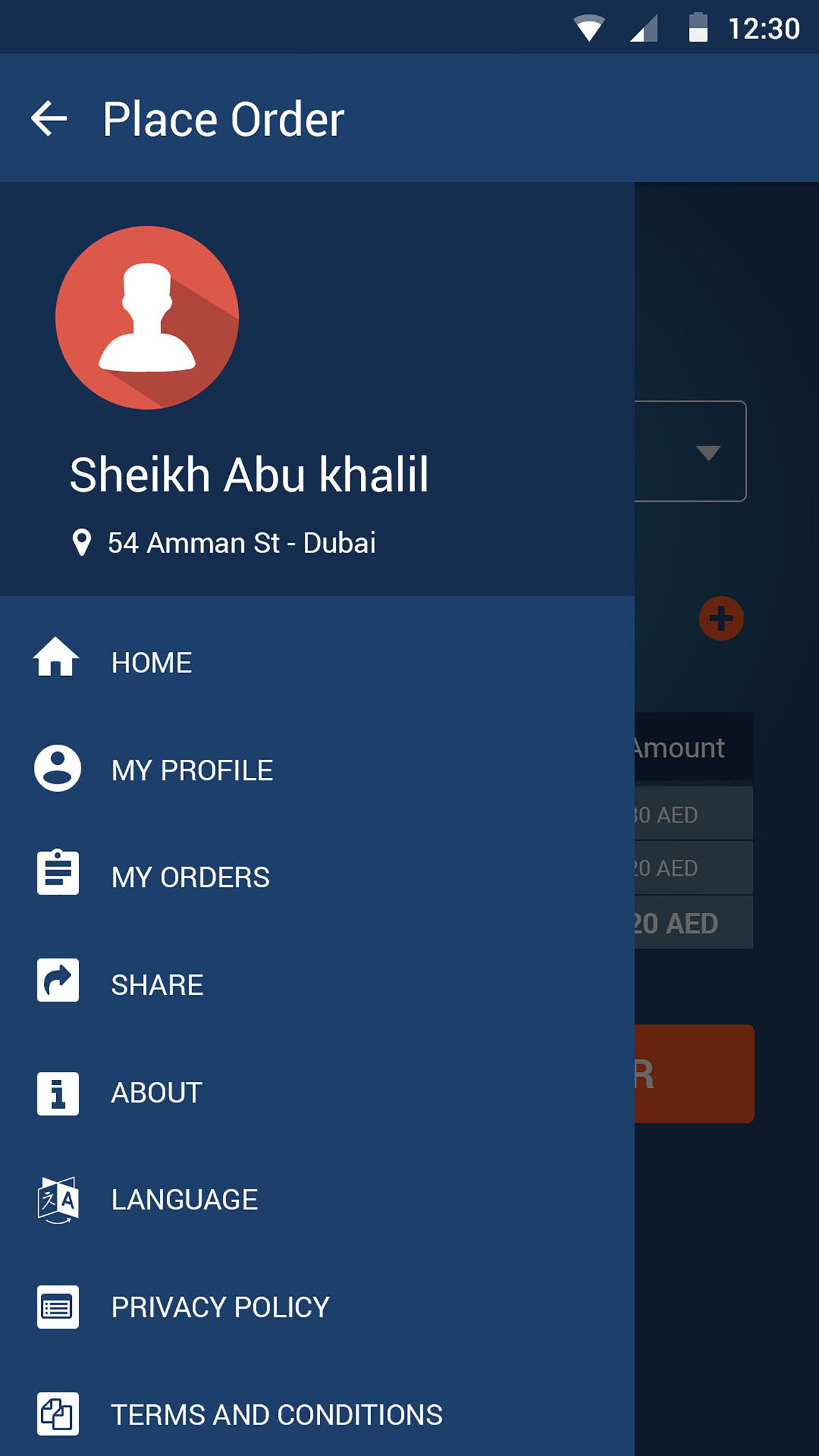This screenshot has height=1456, width=819.
Task: Select the Share option
Action: coord(157,985)
